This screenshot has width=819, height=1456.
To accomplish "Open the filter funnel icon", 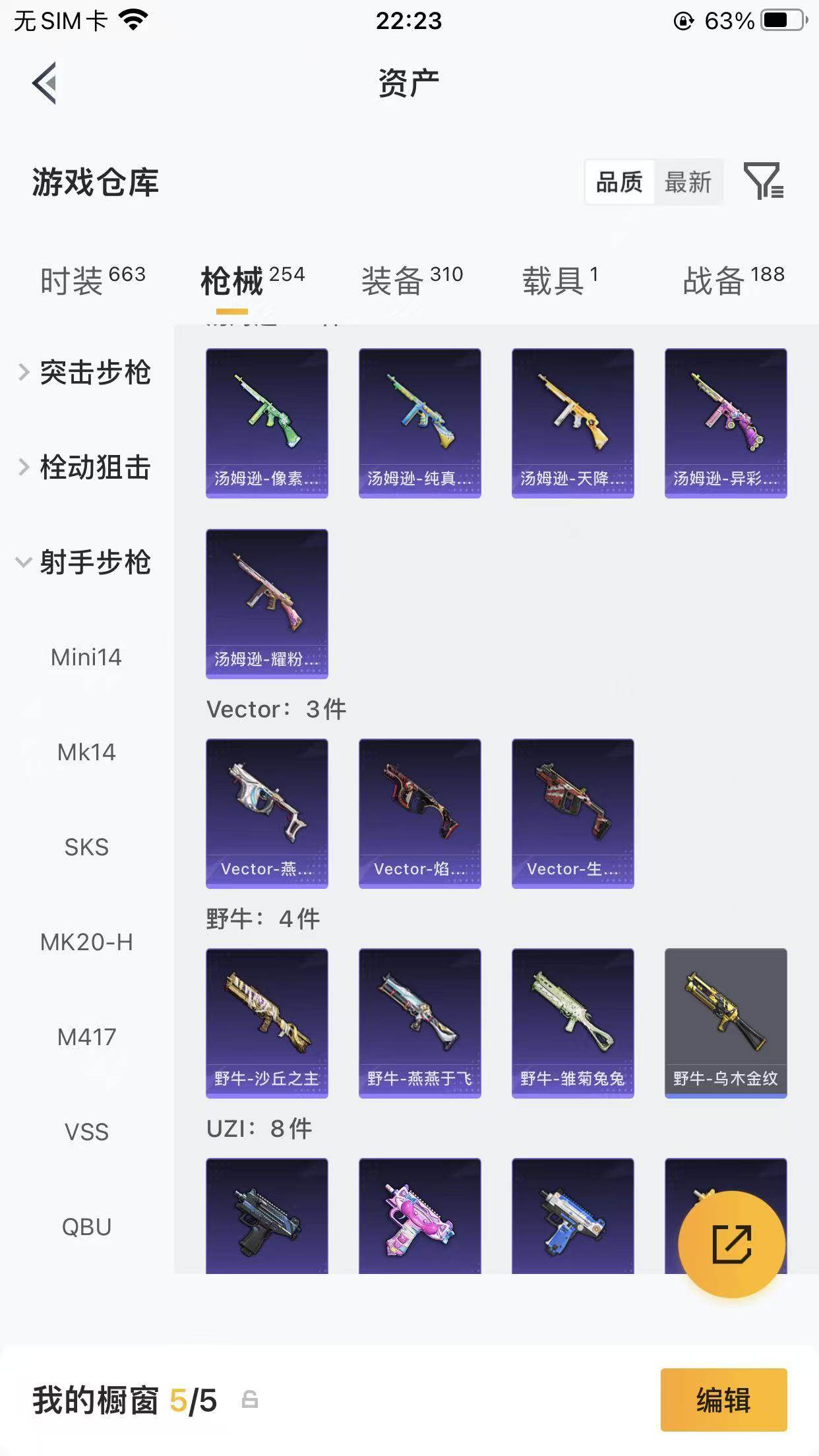I will [x=763, y=181].
